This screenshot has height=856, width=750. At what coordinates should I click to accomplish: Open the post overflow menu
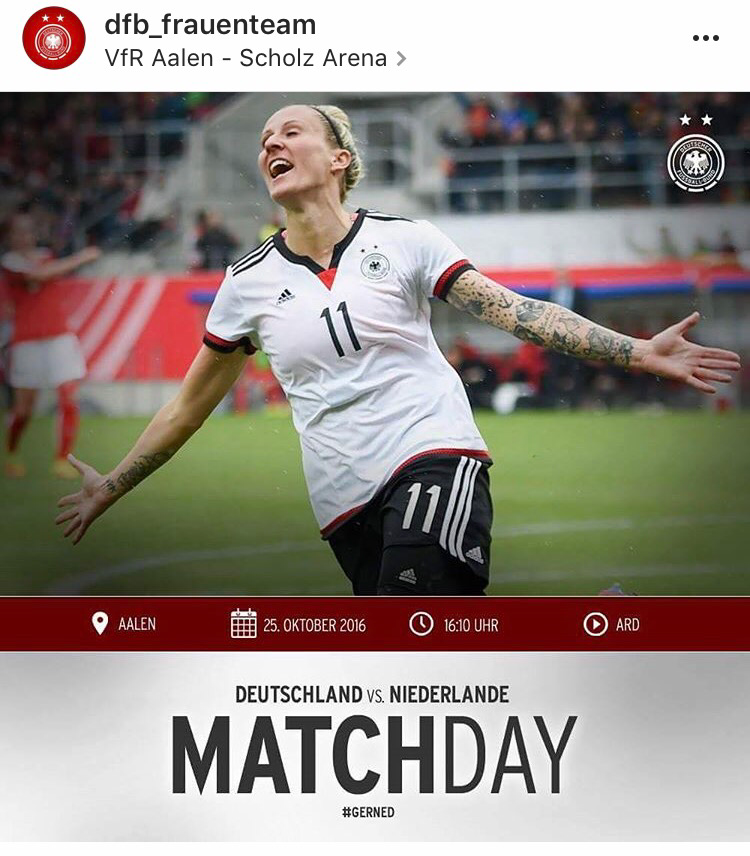[705, 38]
